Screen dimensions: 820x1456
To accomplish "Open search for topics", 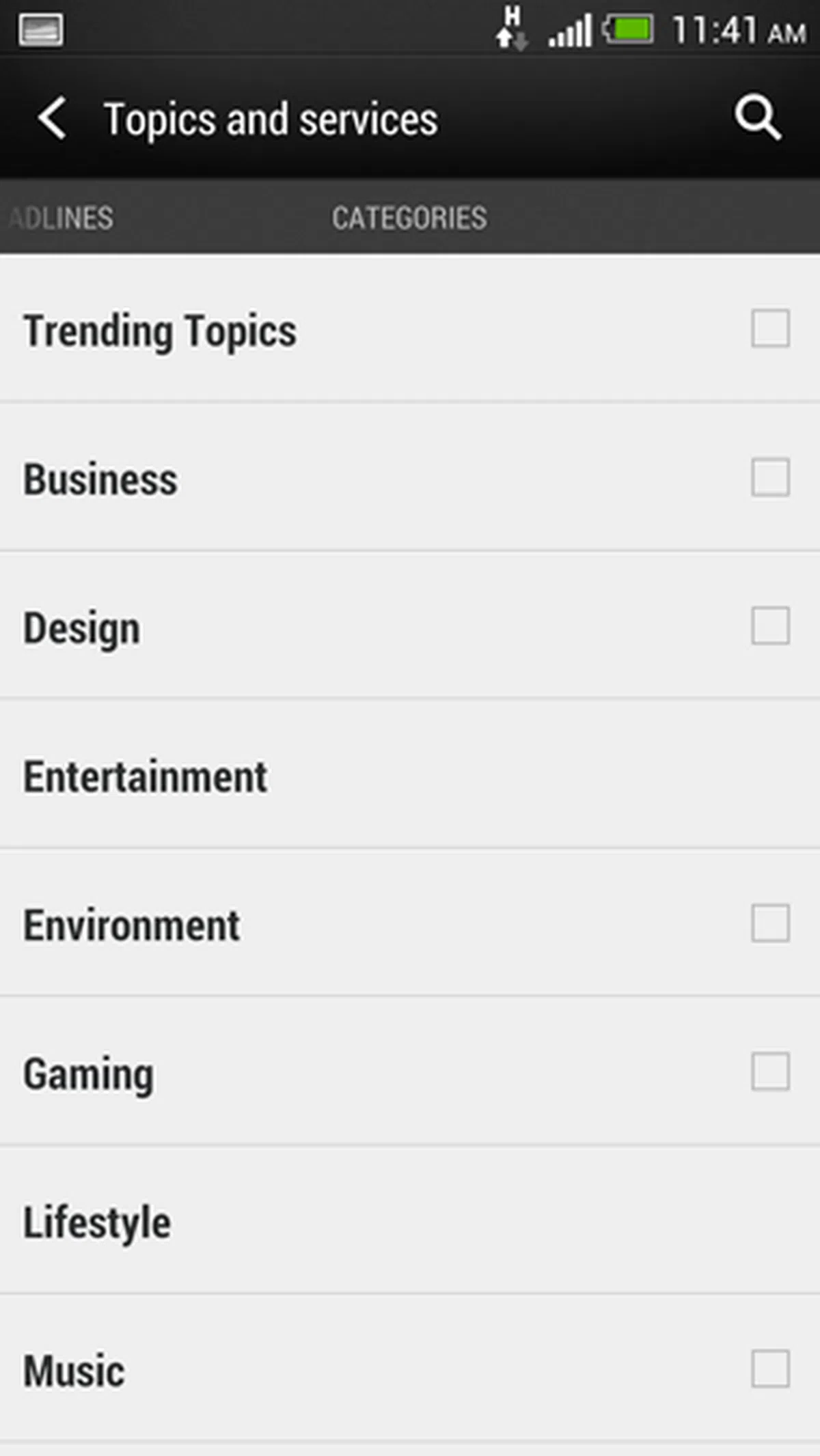I will [757, 119].
